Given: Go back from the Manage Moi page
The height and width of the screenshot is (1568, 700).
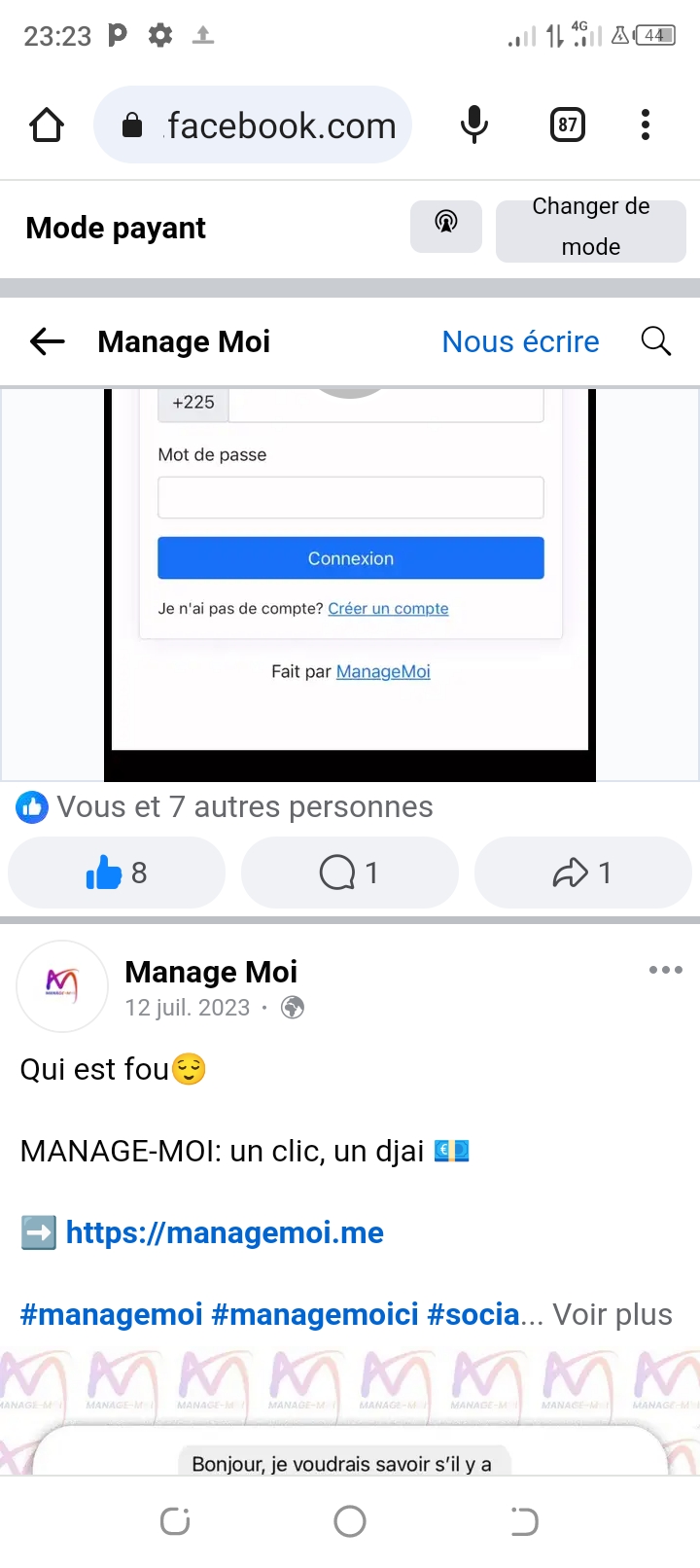Looking at the screenshot, I should click(47, 341).
